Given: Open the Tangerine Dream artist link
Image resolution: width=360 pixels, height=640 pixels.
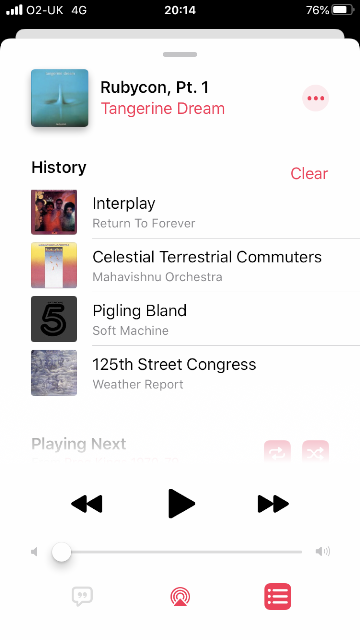Looking at the screenshot, I should point(162,109).
